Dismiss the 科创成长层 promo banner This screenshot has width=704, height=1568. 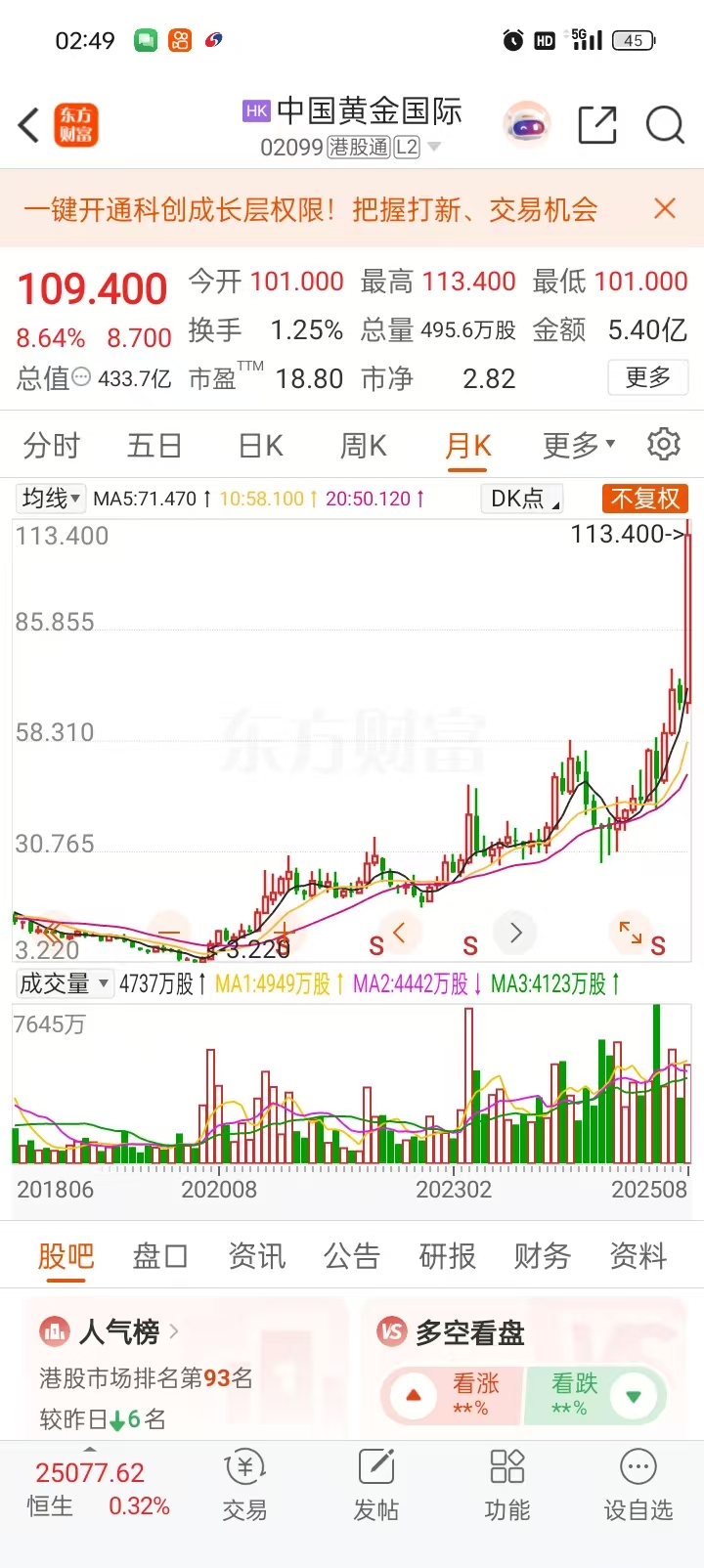665,208
